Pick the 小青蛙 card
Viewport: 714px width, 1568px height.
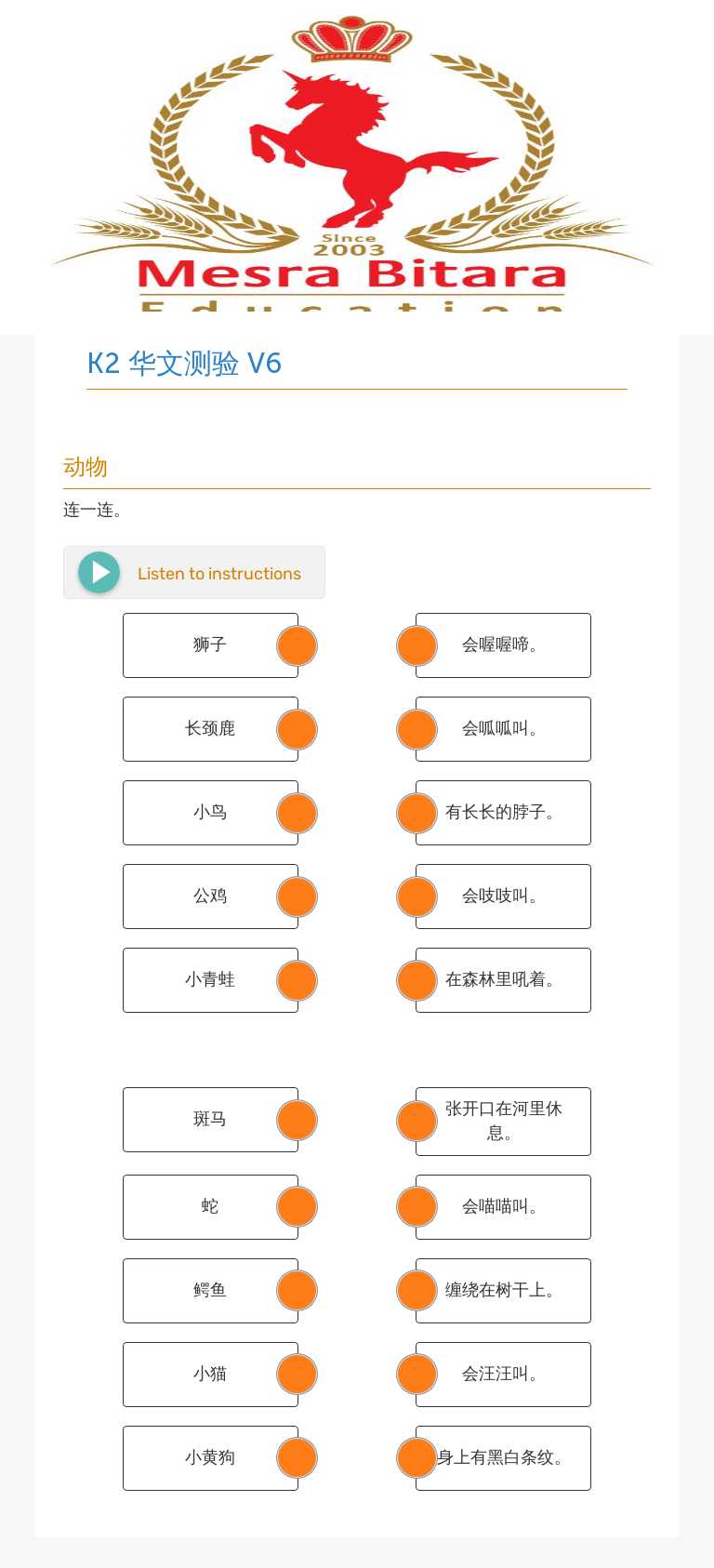pyautogui.click(x=211, y=980)
